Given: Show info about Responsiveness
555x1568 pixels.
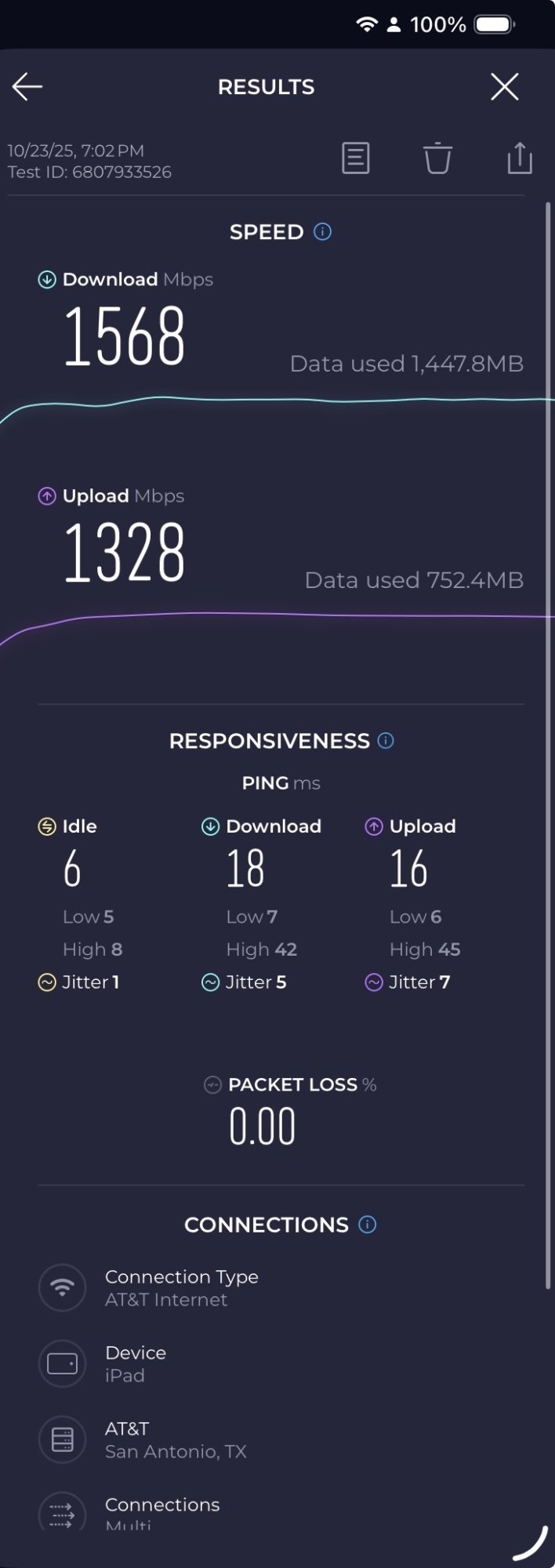Looking at the screenshot, I should (386, 741).
